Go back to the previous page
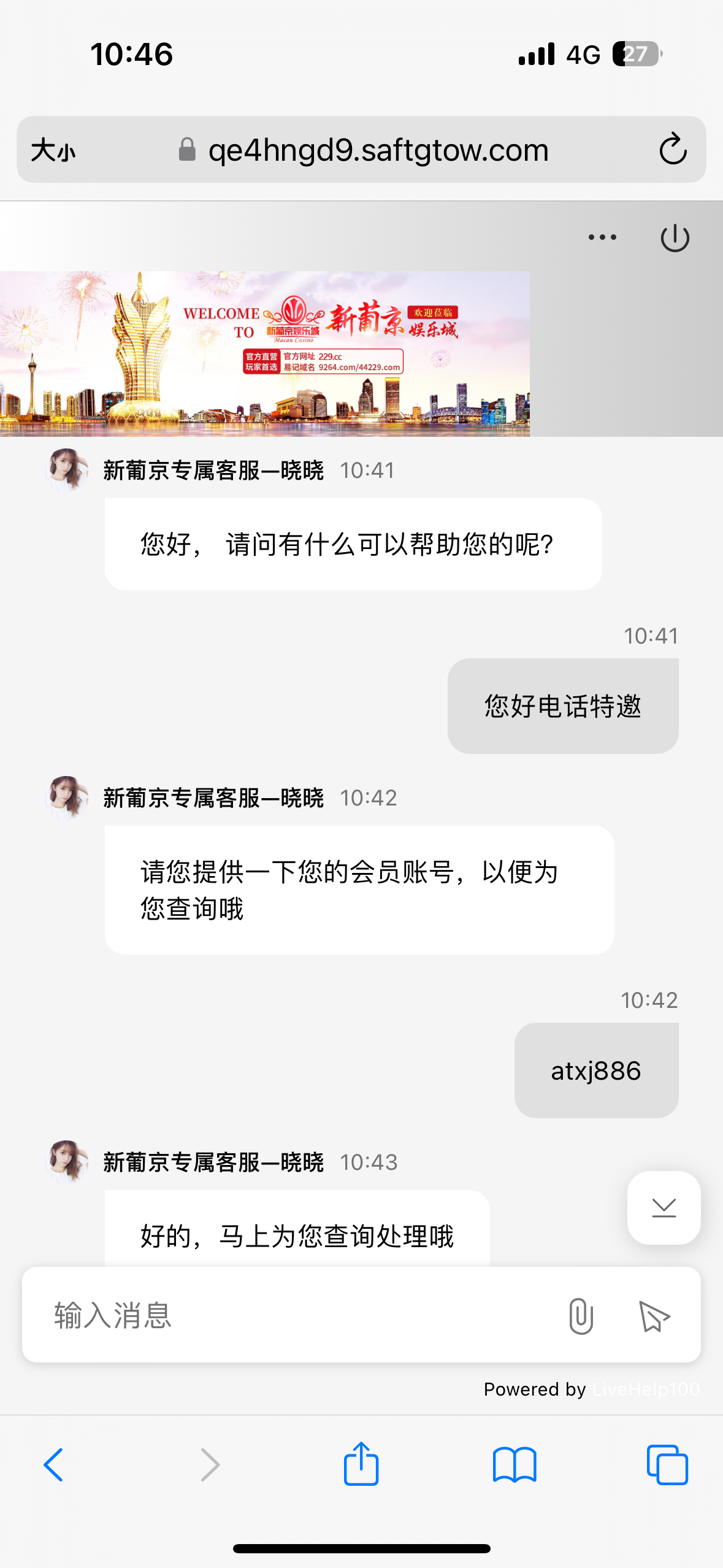 (54, 1465)
